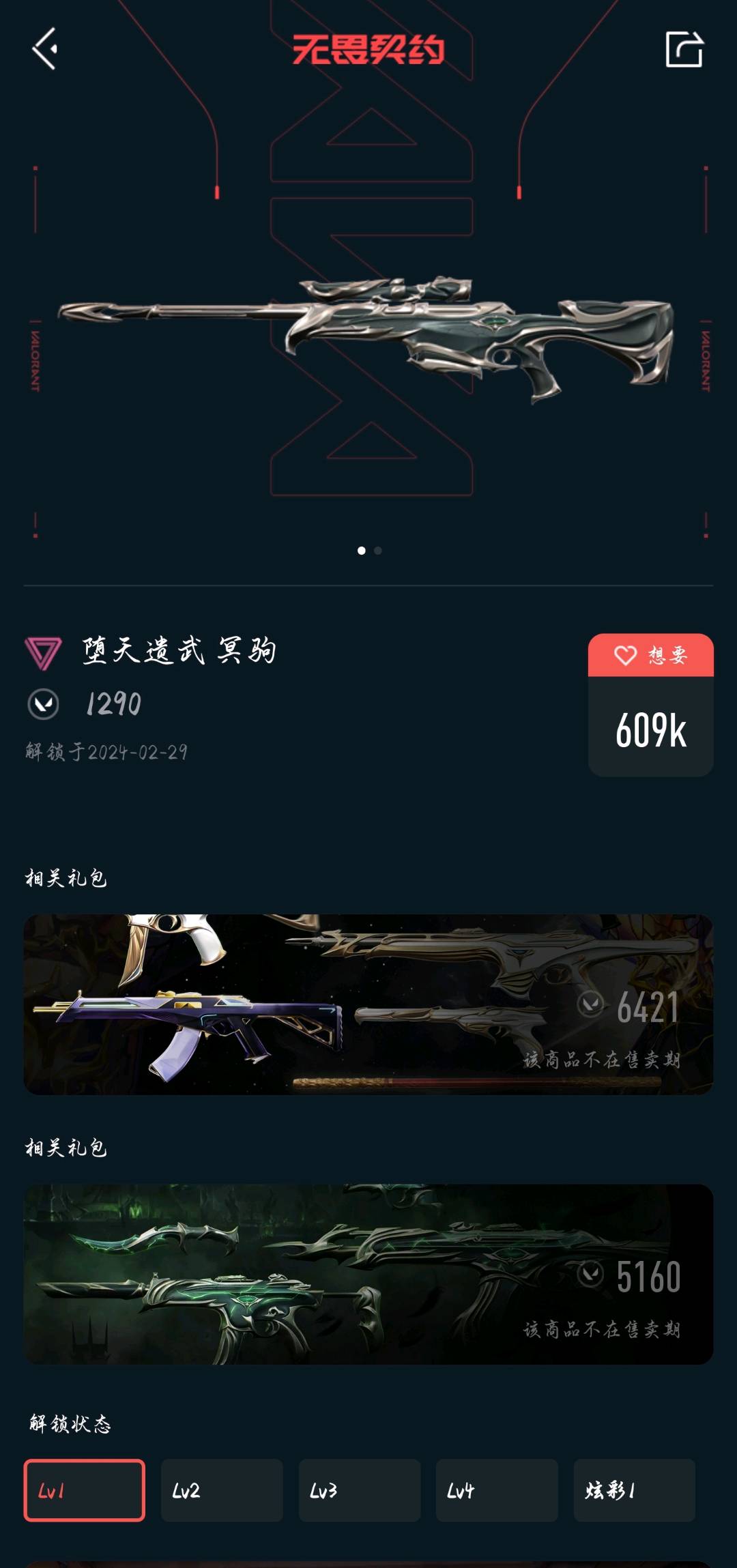Tap the 想要 heart button

650,655
